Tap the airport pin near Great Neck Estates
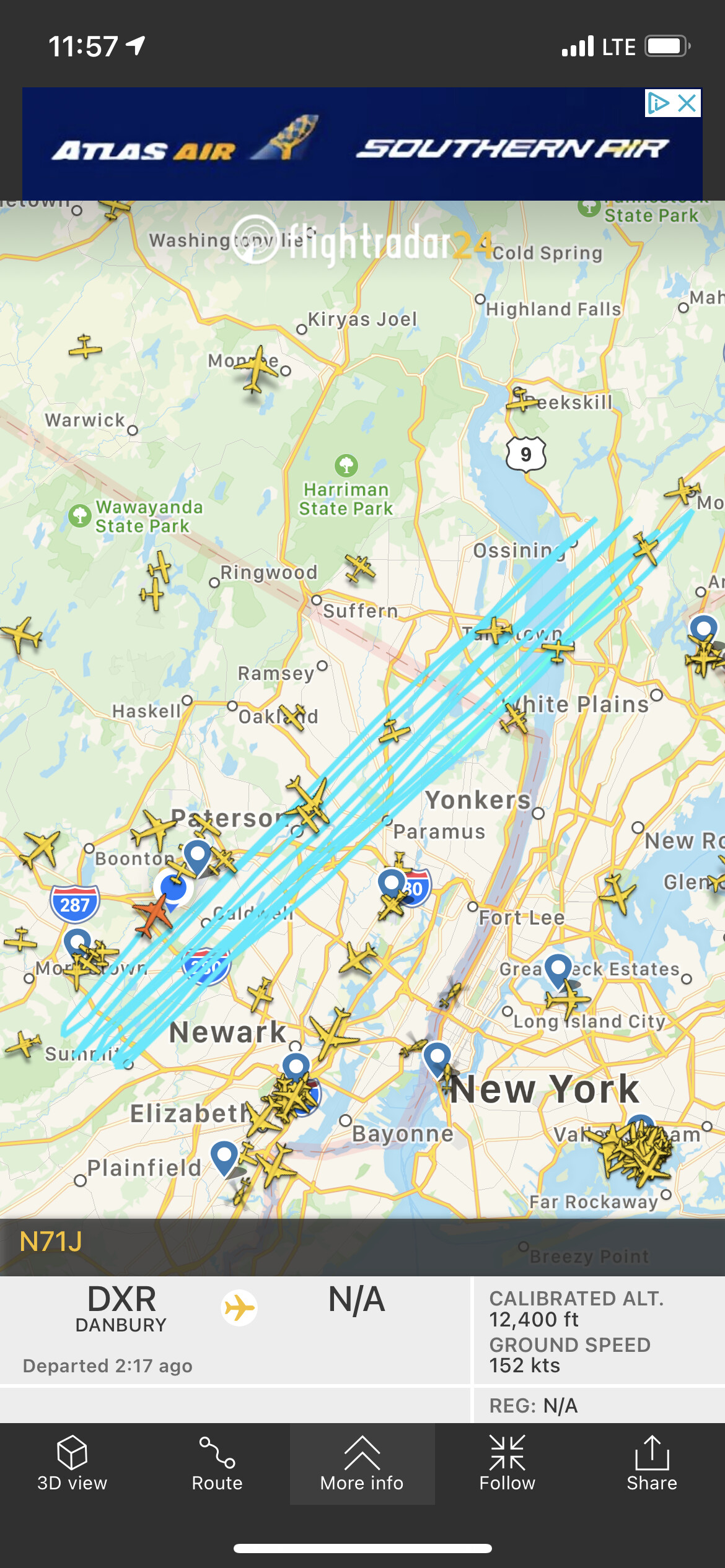 558,968
